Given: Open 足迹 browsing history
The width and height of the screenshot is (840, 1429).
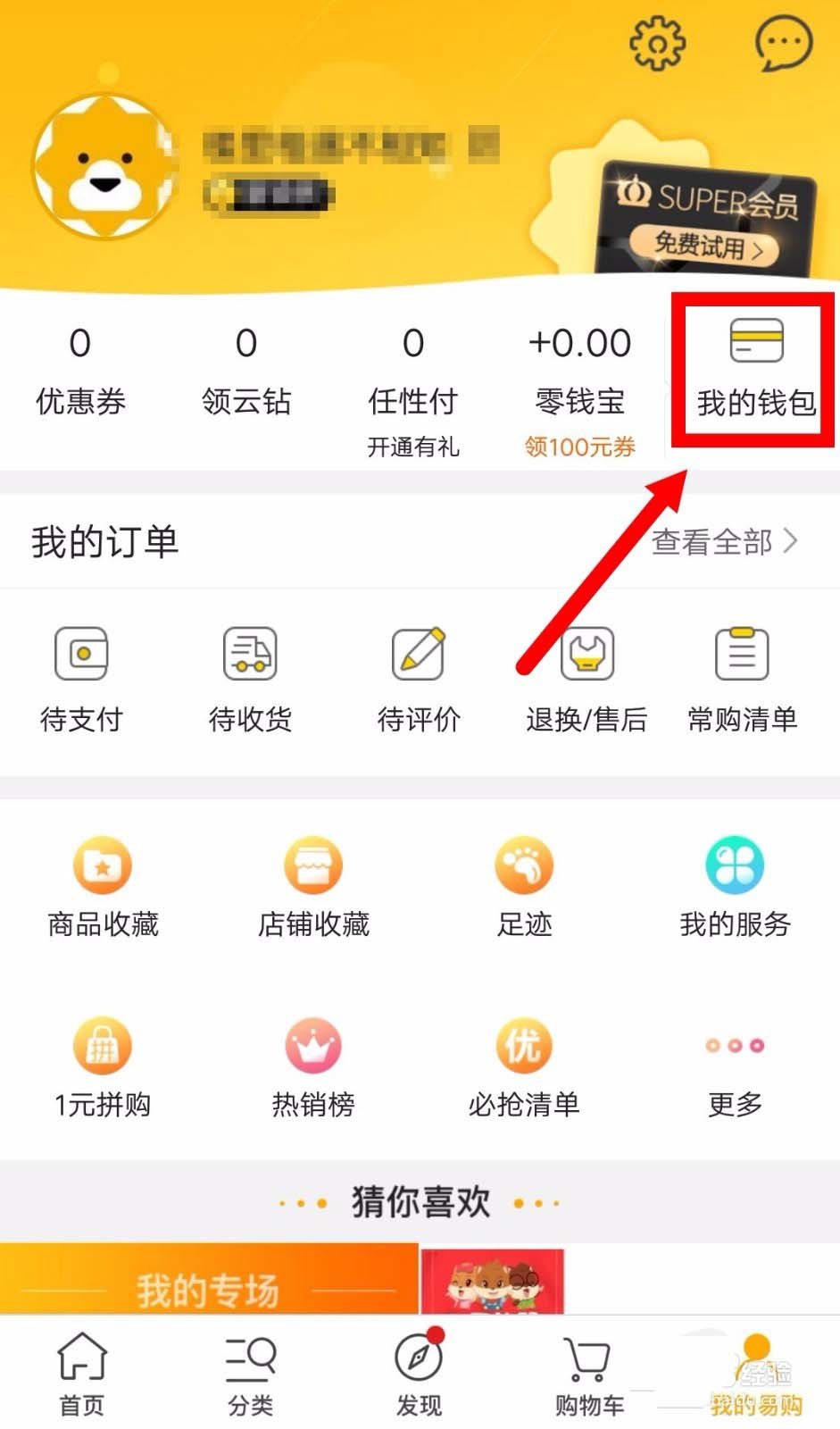Looking at the screenshot, I should tap(524, 886).
